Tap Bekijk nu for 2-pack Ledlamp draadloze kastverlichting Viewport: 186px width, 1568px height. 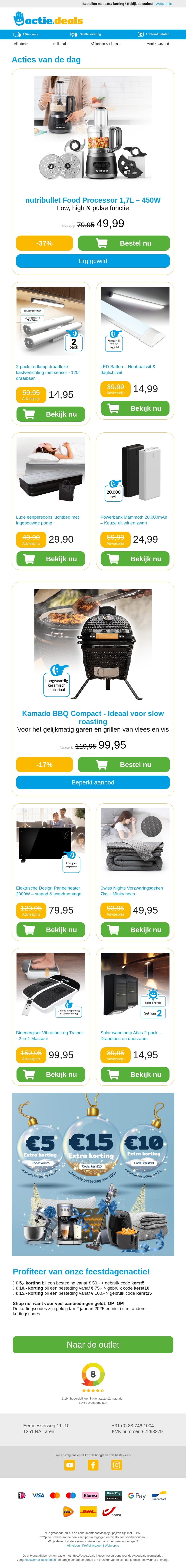(50, 414)
